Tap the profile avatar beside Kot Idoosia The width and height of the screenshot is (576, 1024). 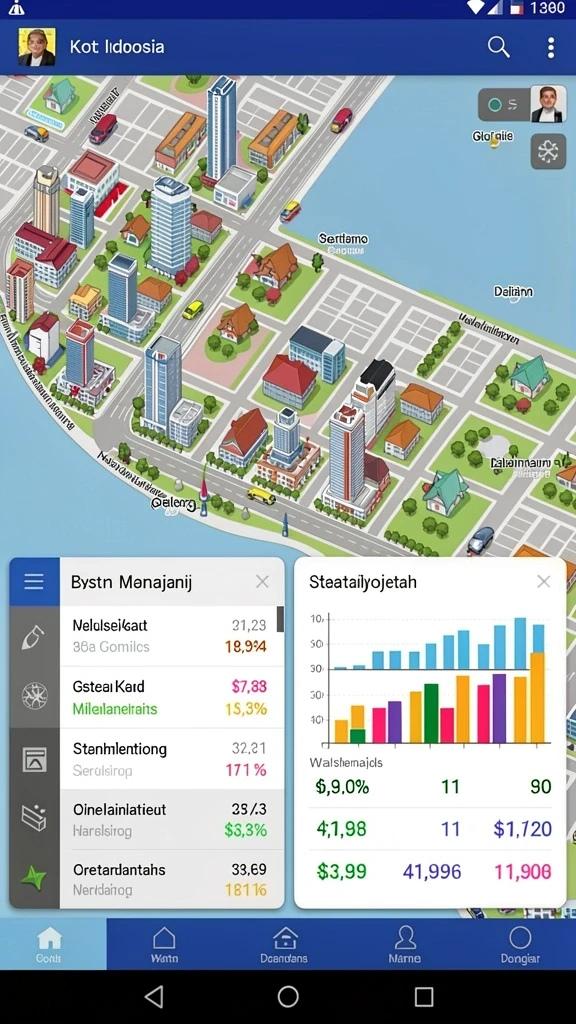coord(37,47)
